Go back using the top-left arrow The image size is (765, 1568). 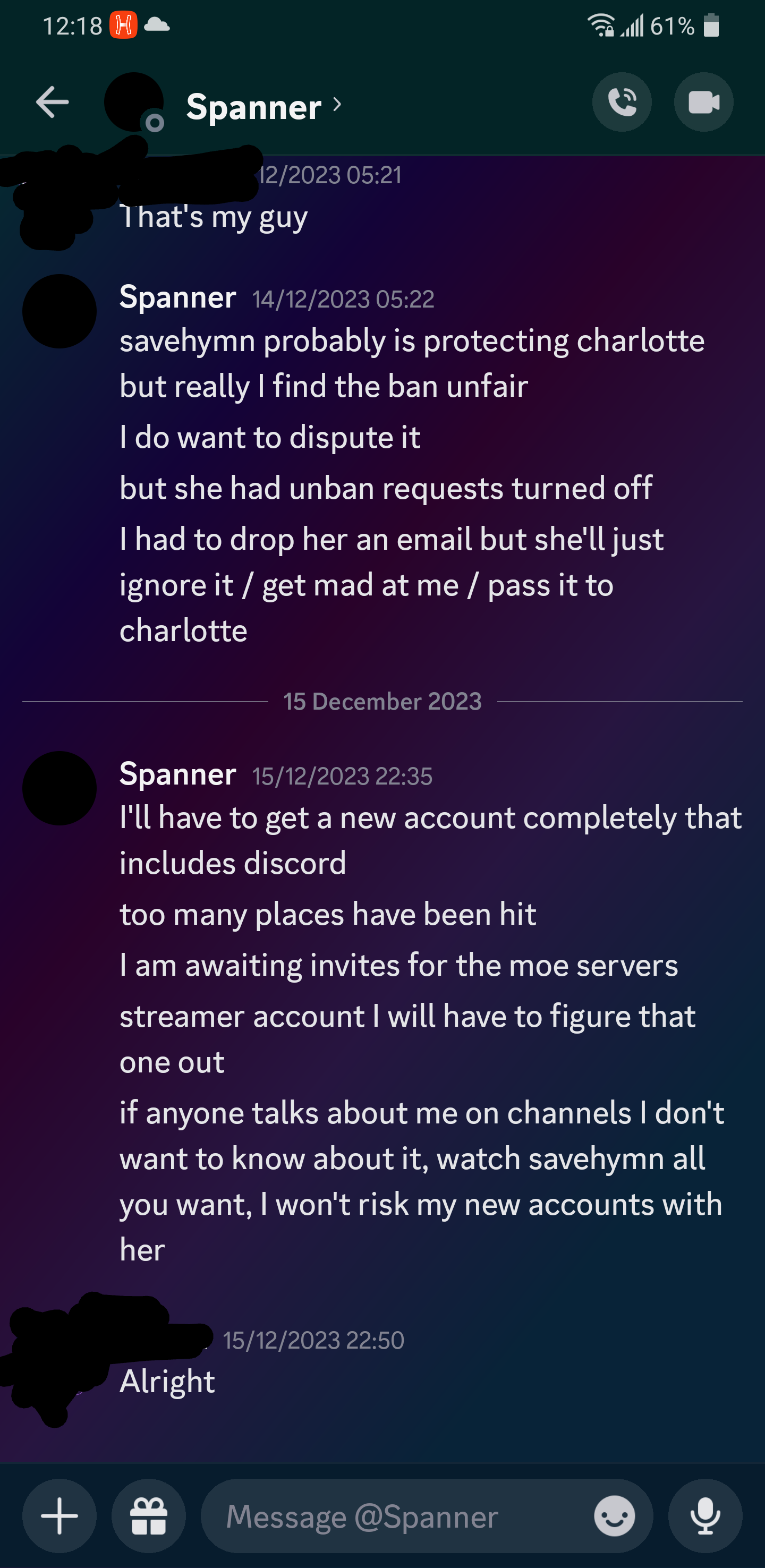pyautogui.click(x=53, y=101)
